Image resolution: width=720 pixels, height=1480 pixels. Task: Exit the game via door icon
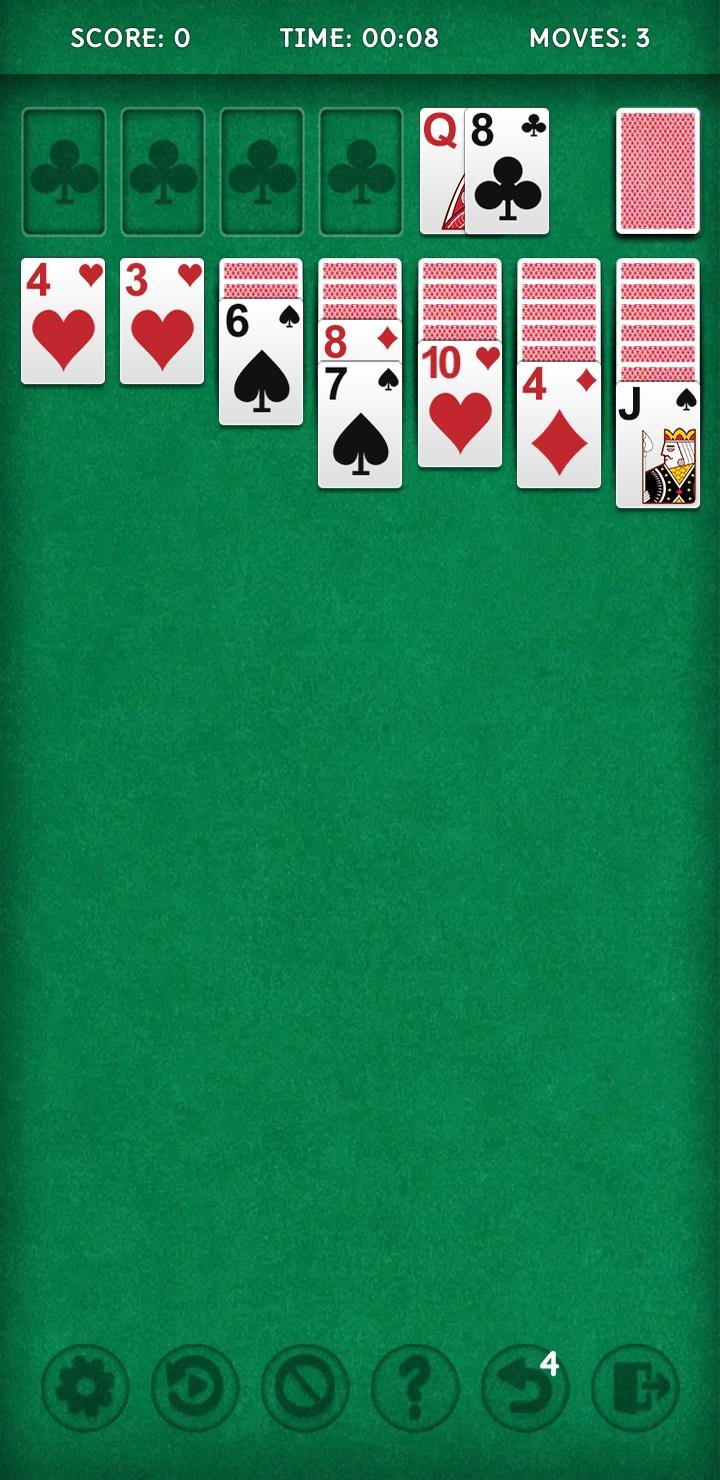635,1388
